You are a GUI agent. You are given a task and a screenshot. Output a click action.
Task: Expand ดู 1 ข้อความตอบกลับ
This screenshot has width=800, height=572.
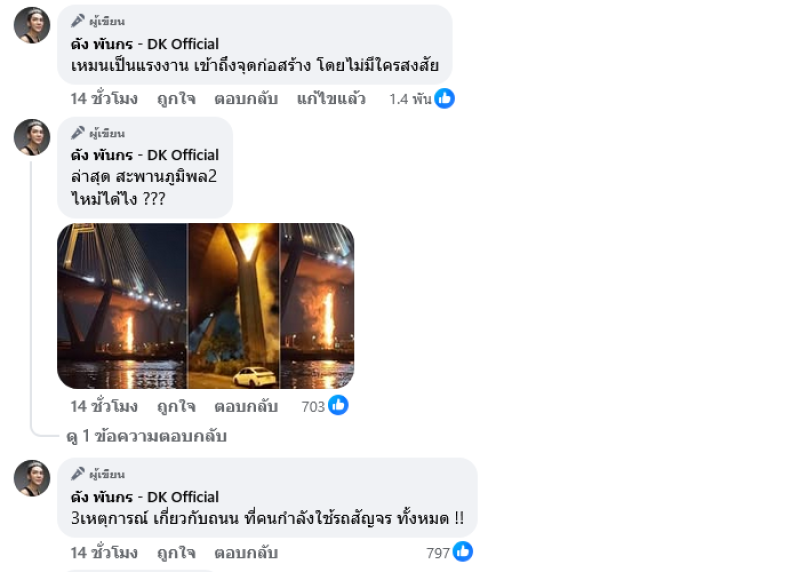[146, 436]
